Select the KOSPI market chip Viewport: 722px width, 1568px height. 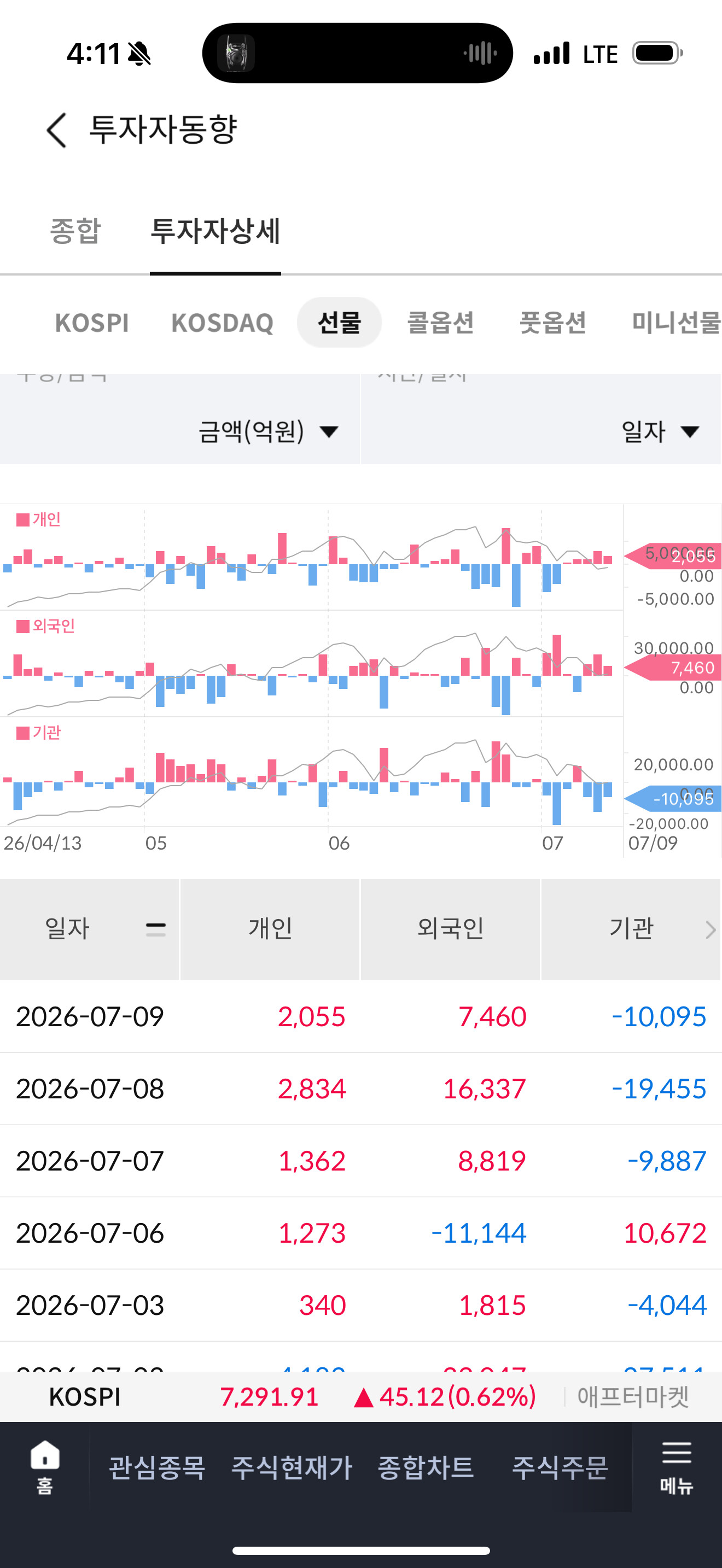92,322
